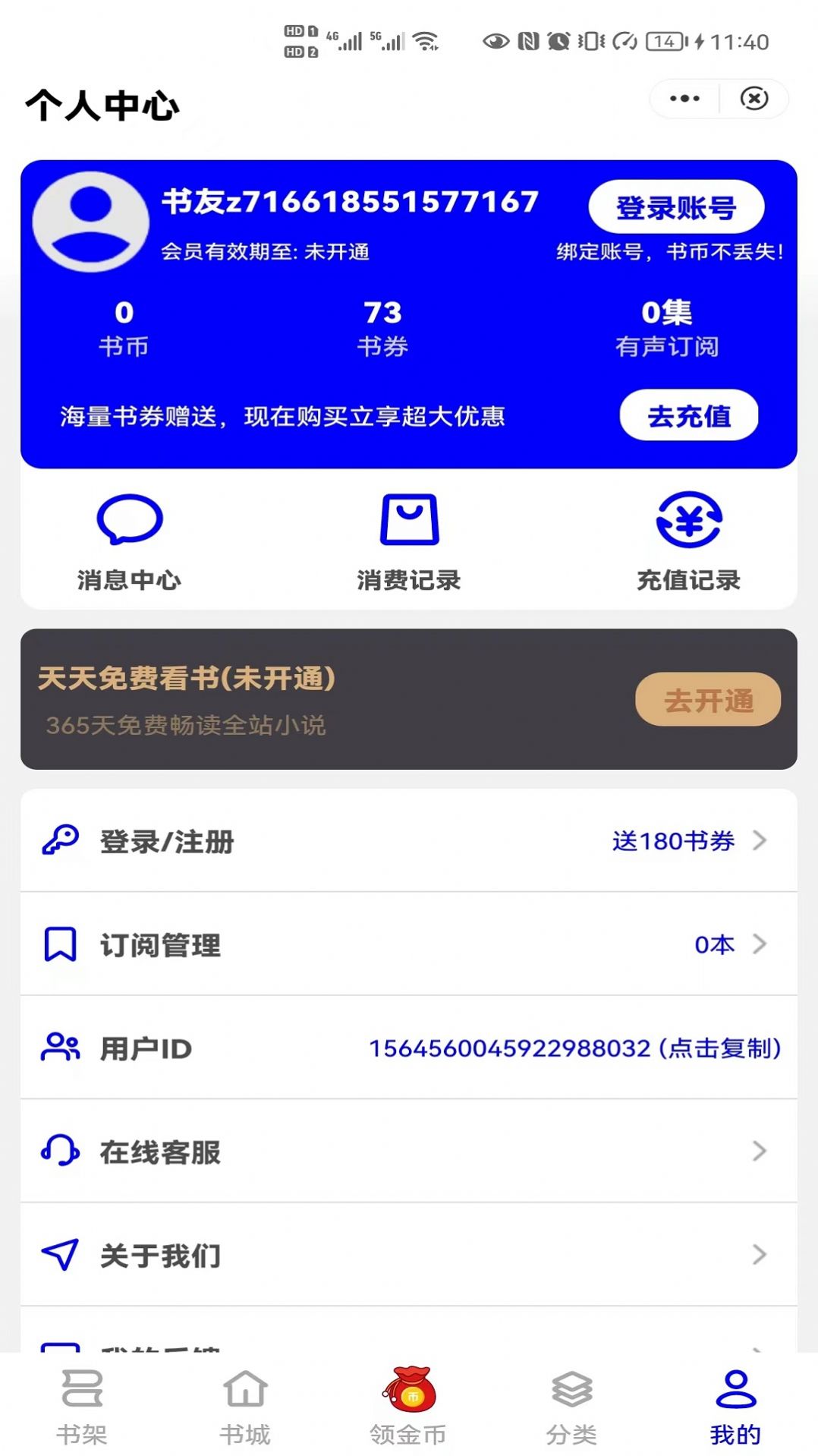Tap the 73 书券 counter
The image size is (818, 1456).
(x=383, y=326)
